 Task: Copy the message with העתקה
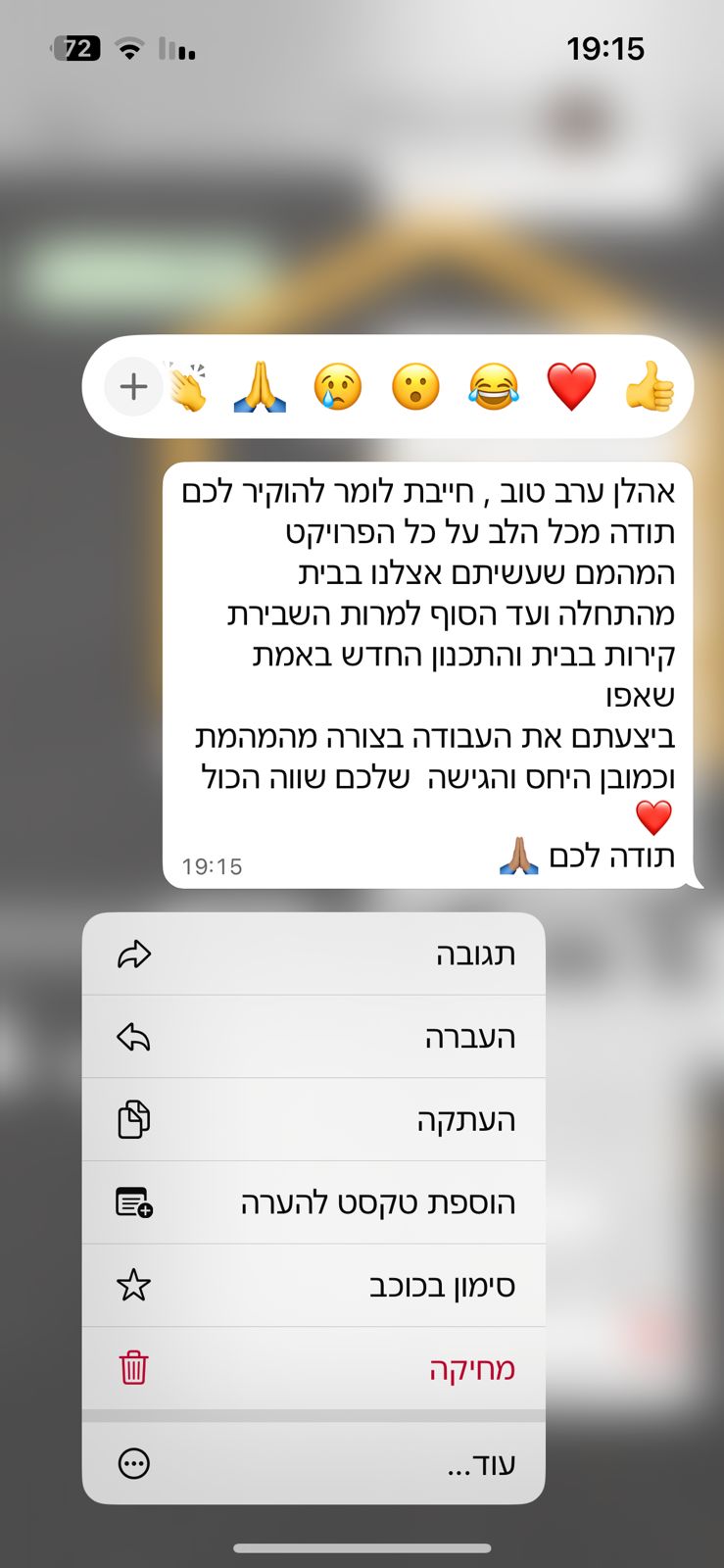pos(314,1120)
